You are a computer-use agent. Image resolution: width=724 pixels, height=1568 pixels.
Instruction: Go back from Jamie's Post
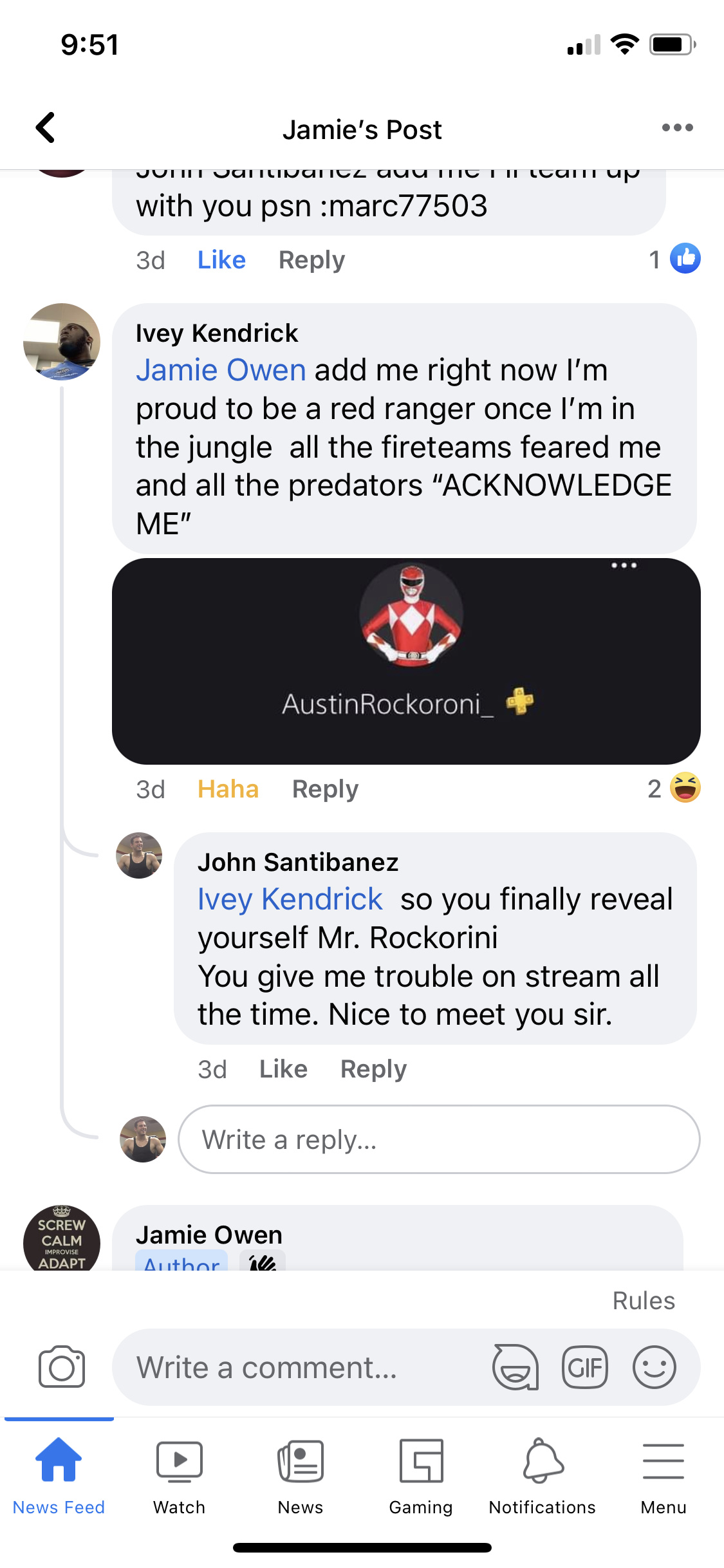[x=46, y=127]
